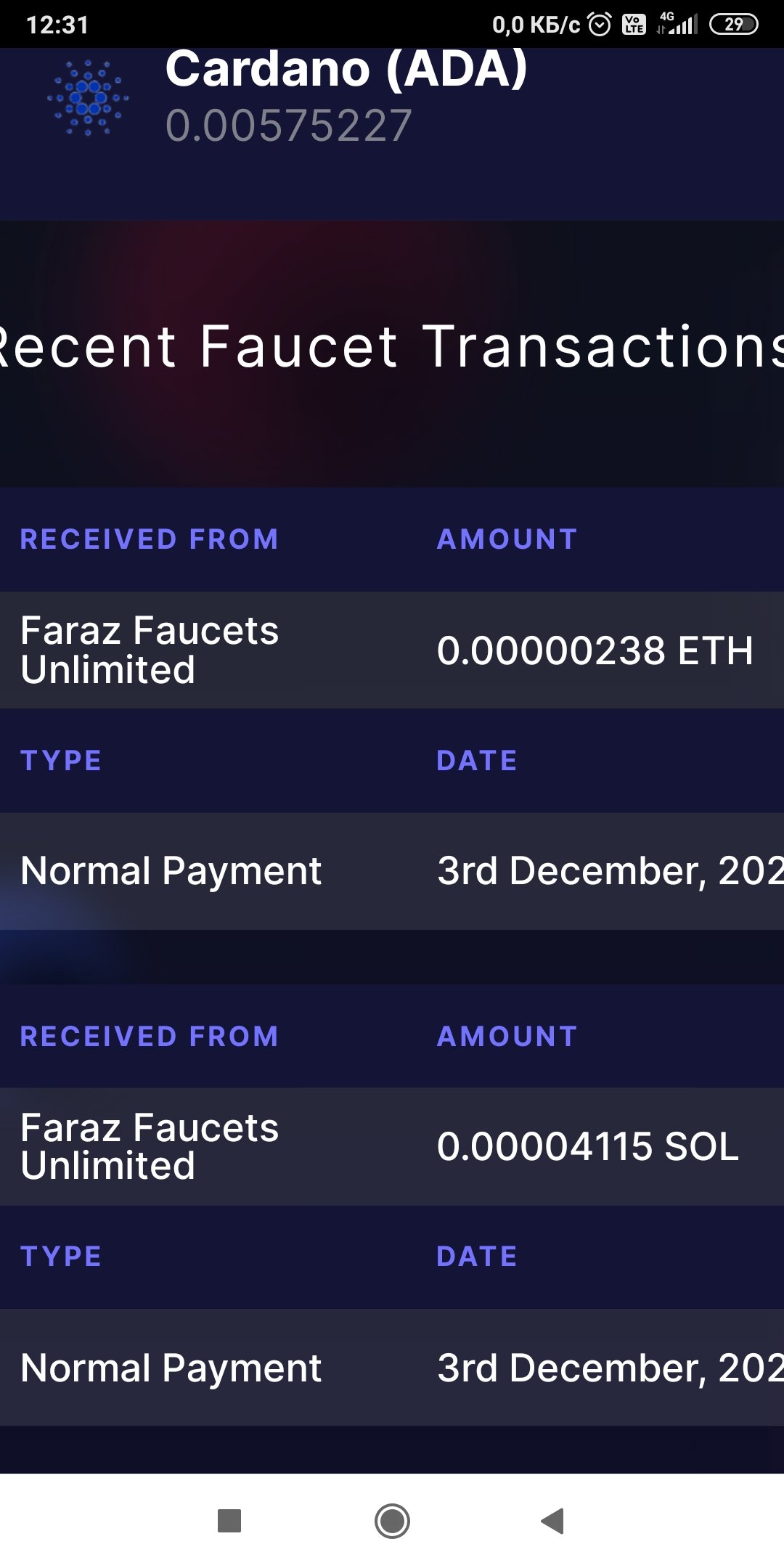This screenshot has height=1568, width=784.
Task: Go to home via system home button
Action: pos(392,1521)
